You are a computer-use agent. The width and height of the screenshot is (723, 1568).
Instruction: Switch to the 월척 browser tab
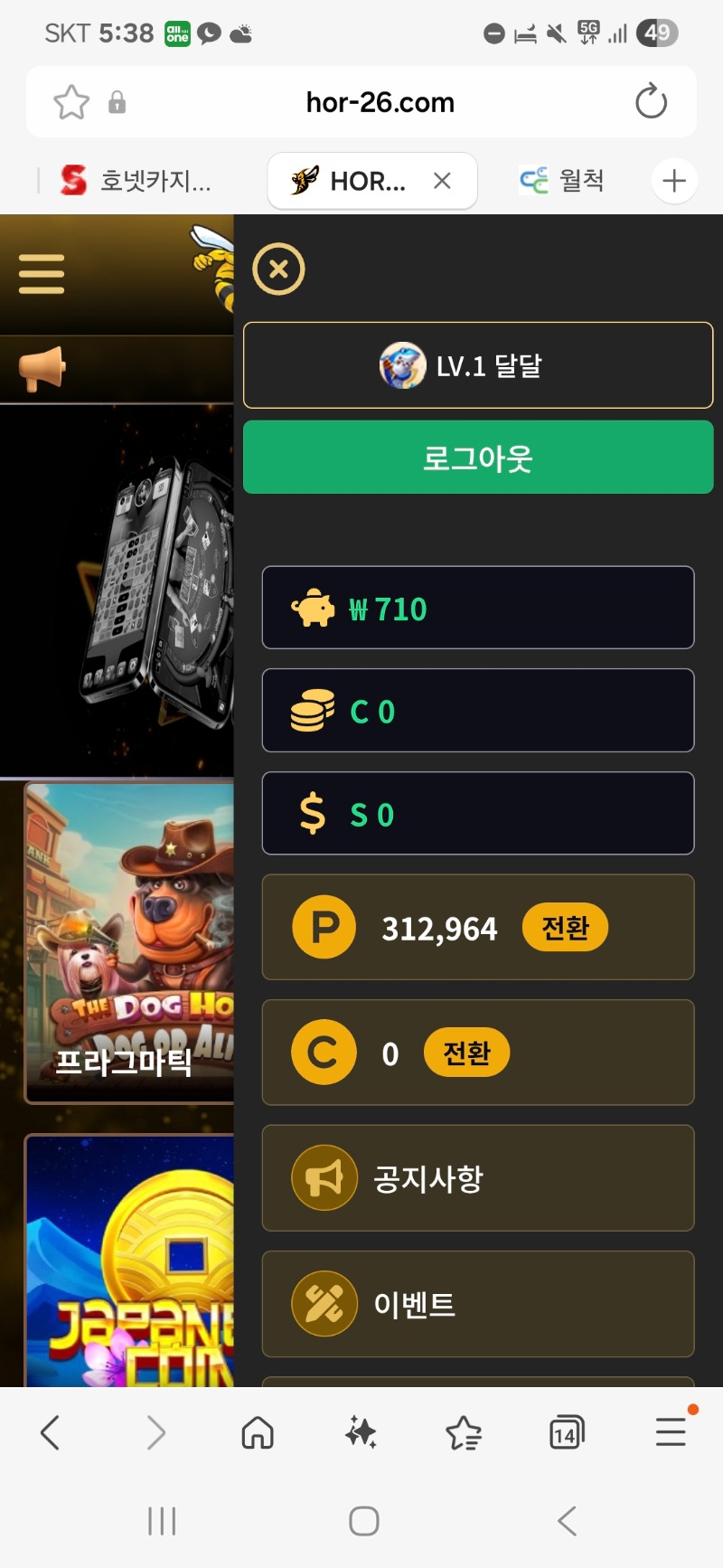pos(562,181)
